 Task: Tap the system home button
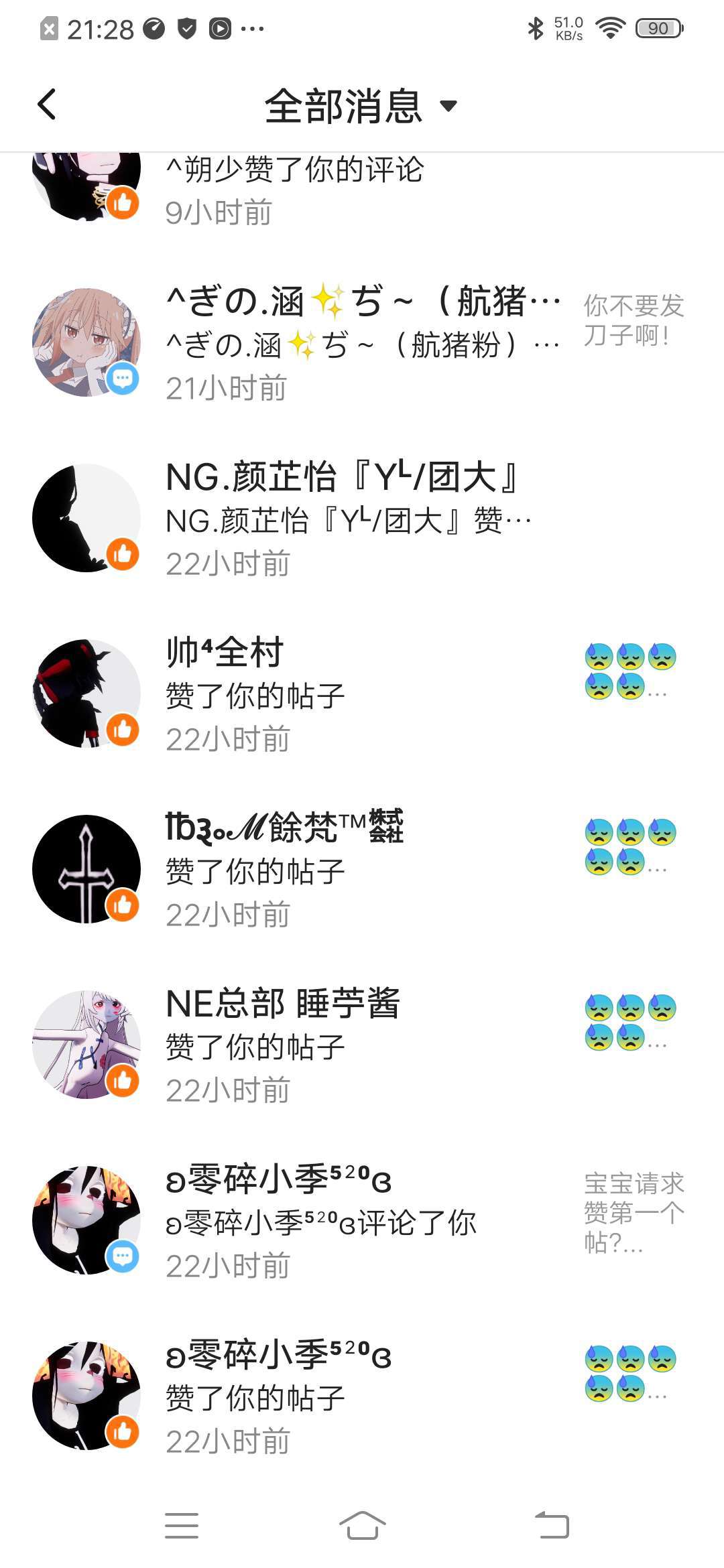click(362, 1526)
